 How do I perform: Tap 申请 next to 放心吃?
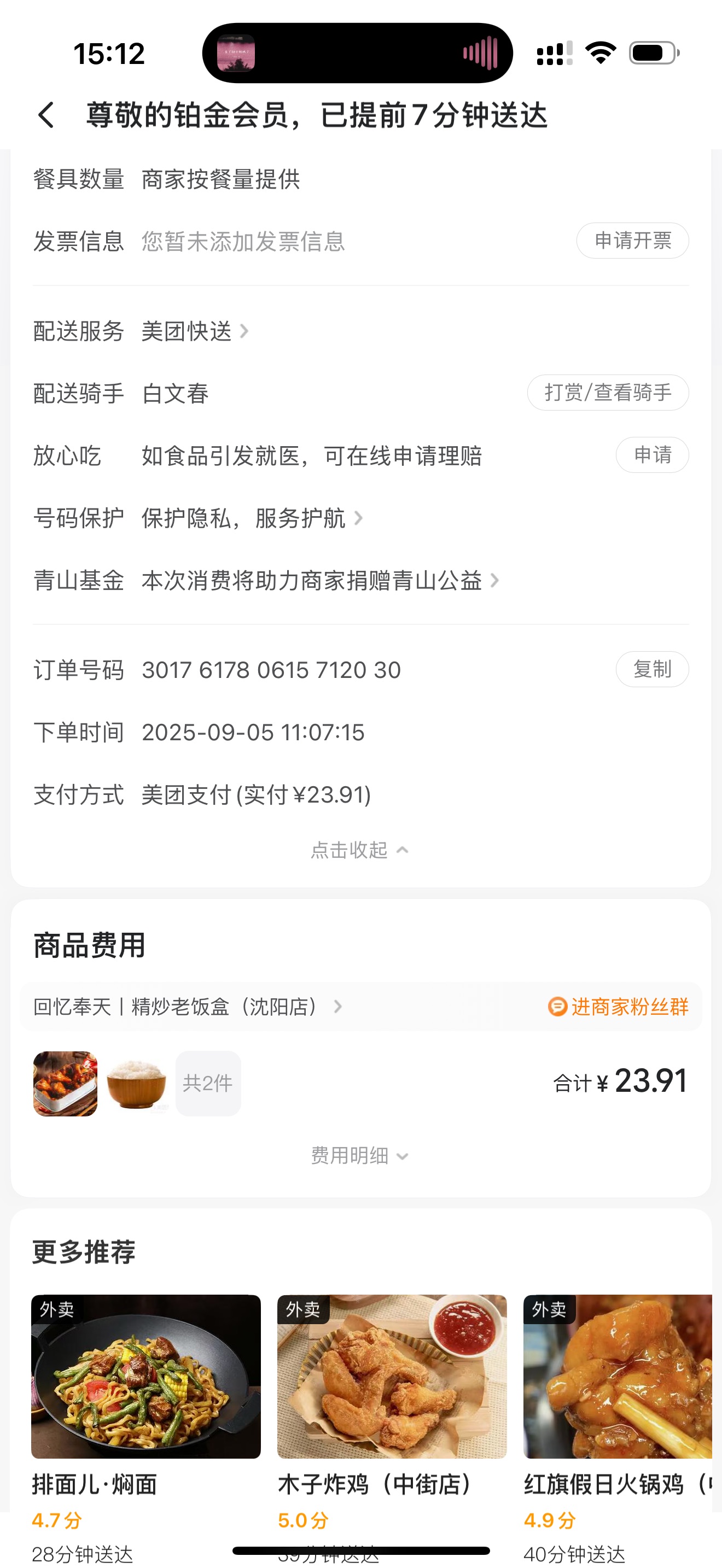(x=651, y=455)
